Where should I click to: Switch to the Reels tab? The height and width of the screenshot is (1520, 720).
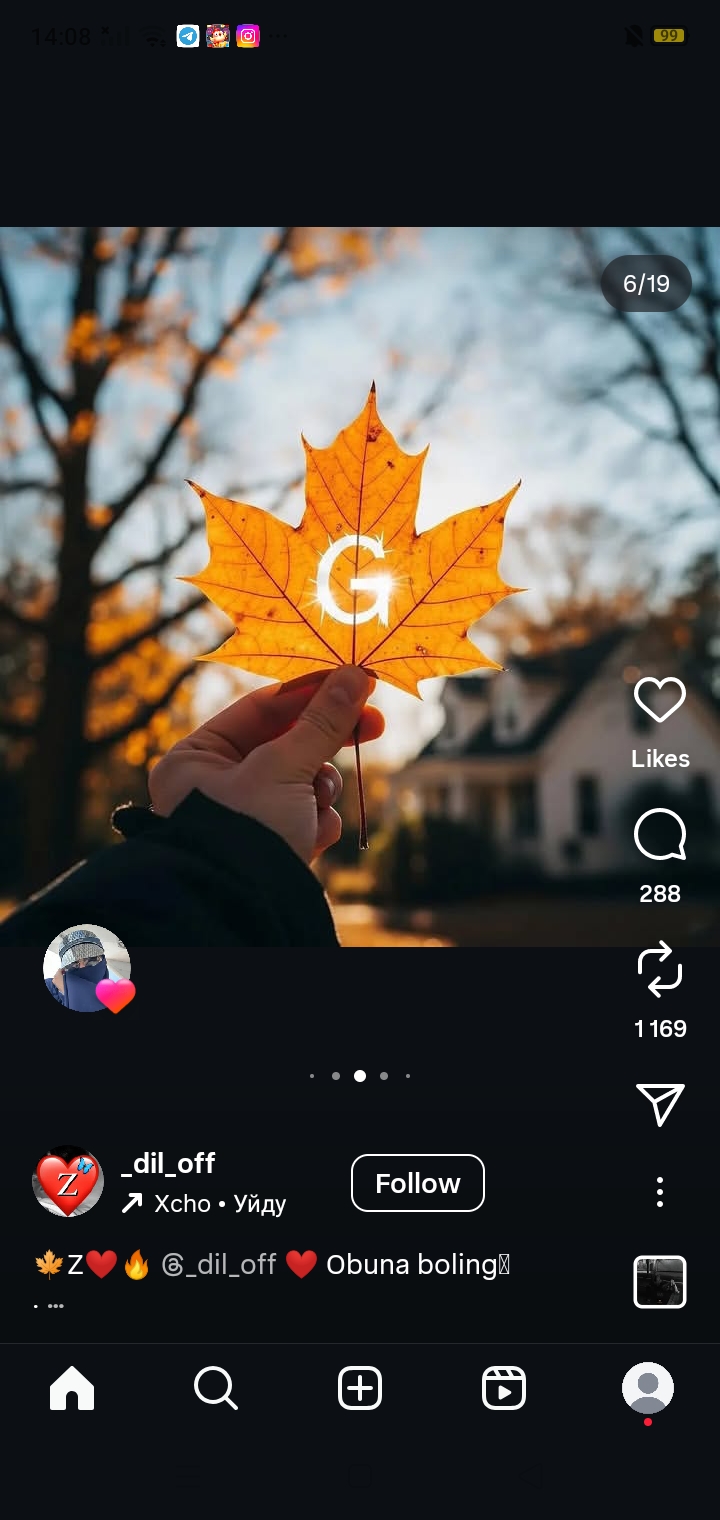point(504,1388)
